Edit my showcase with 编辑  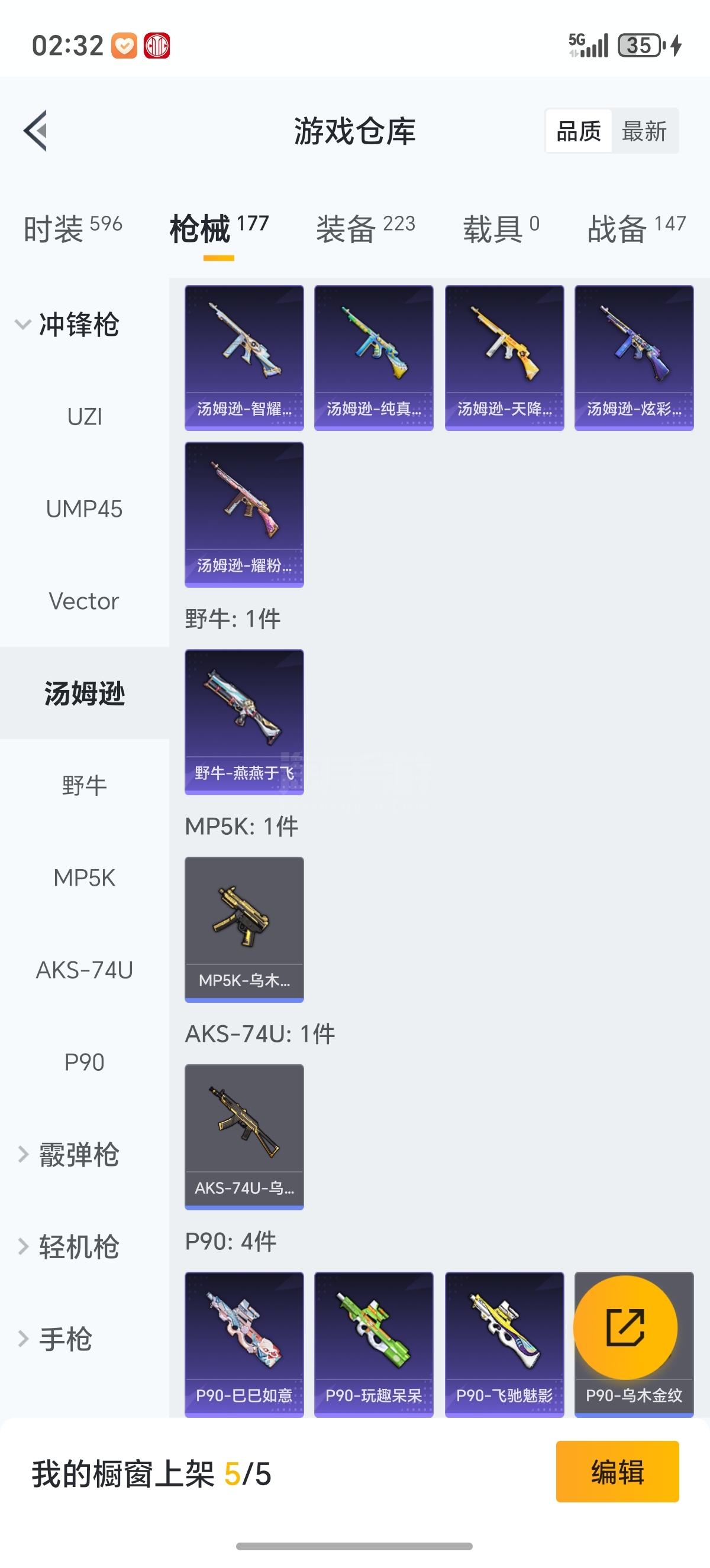tap(617, 1472)
